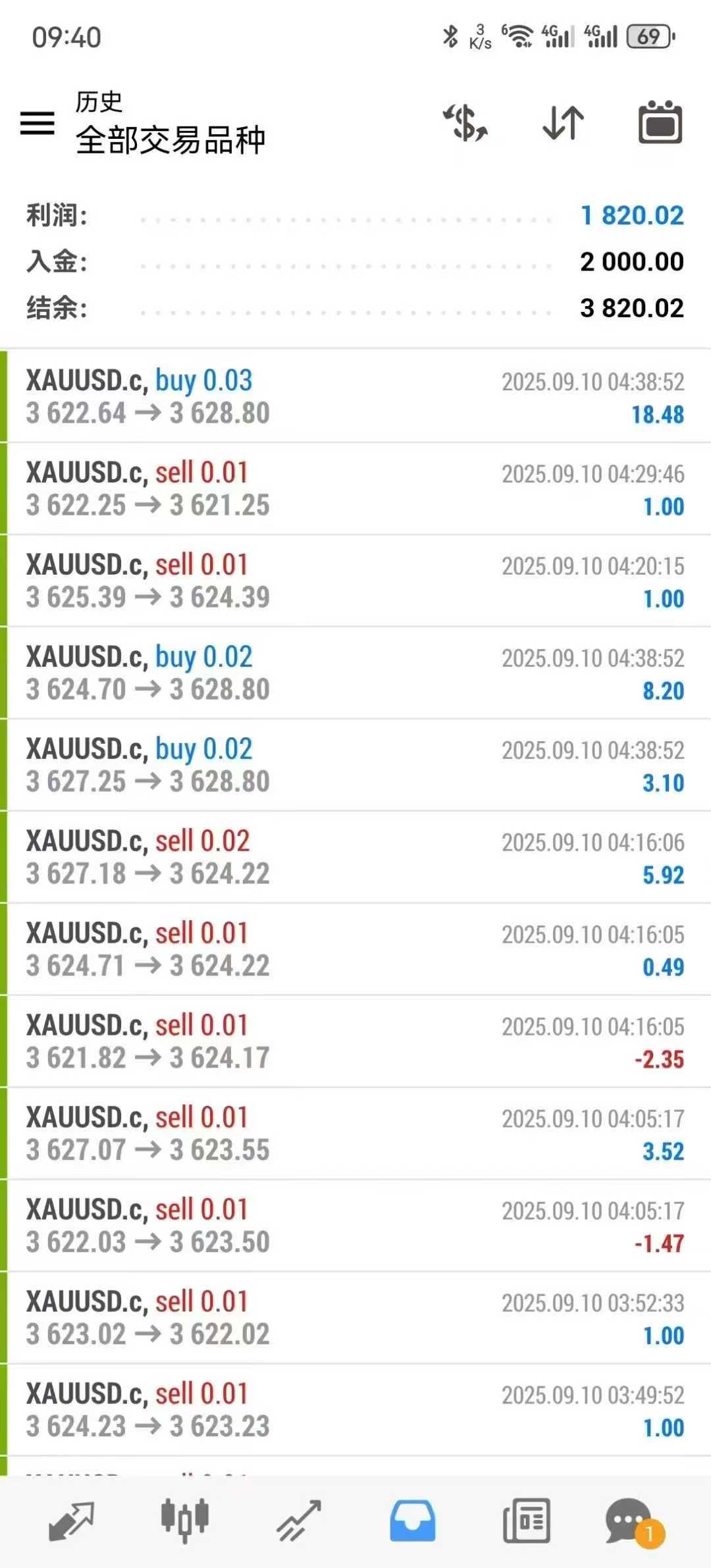Image resolution: width=711 pixels, height=1568 pixels.
Task: Open the sell trade closed at 04:29:46
Action: pos(355,489)
